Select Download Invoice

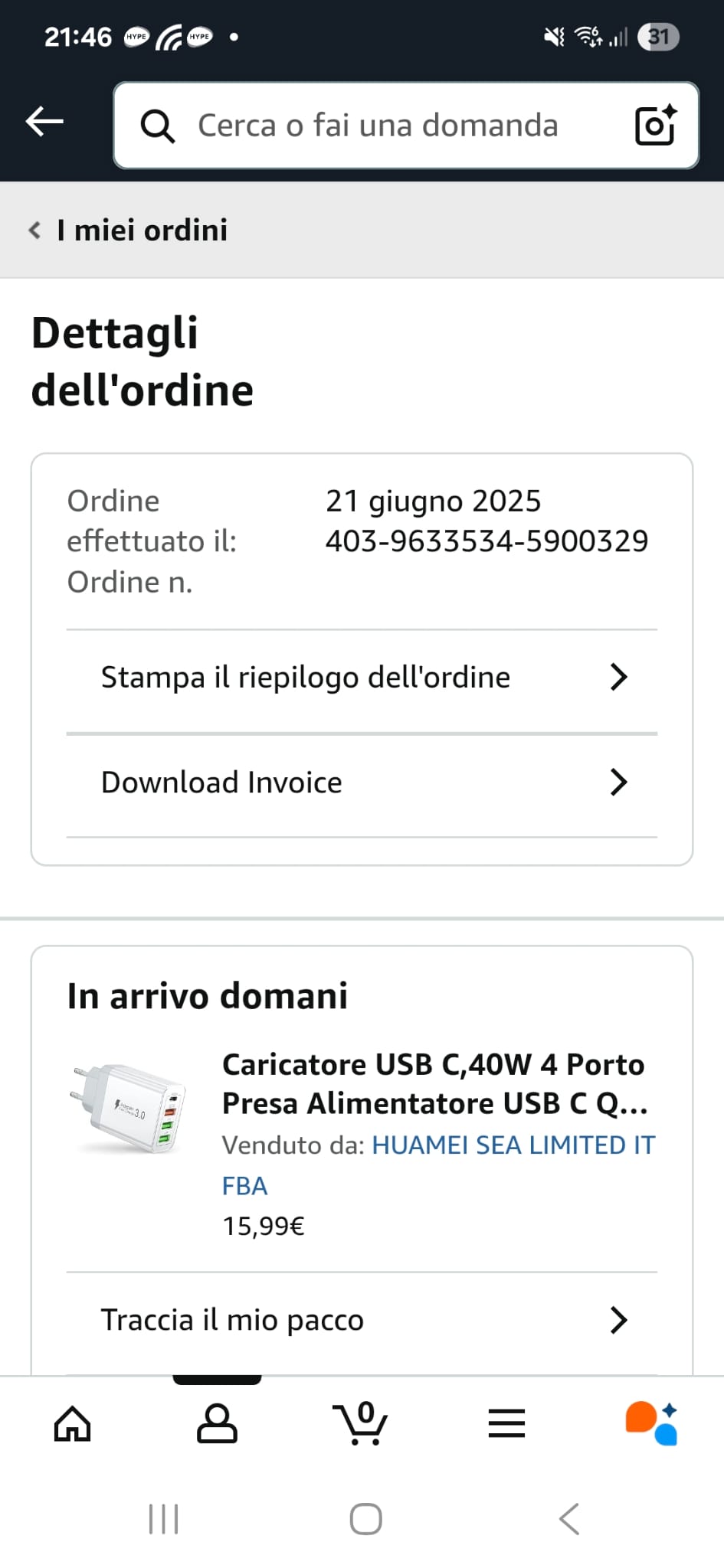tap(362, 782)
